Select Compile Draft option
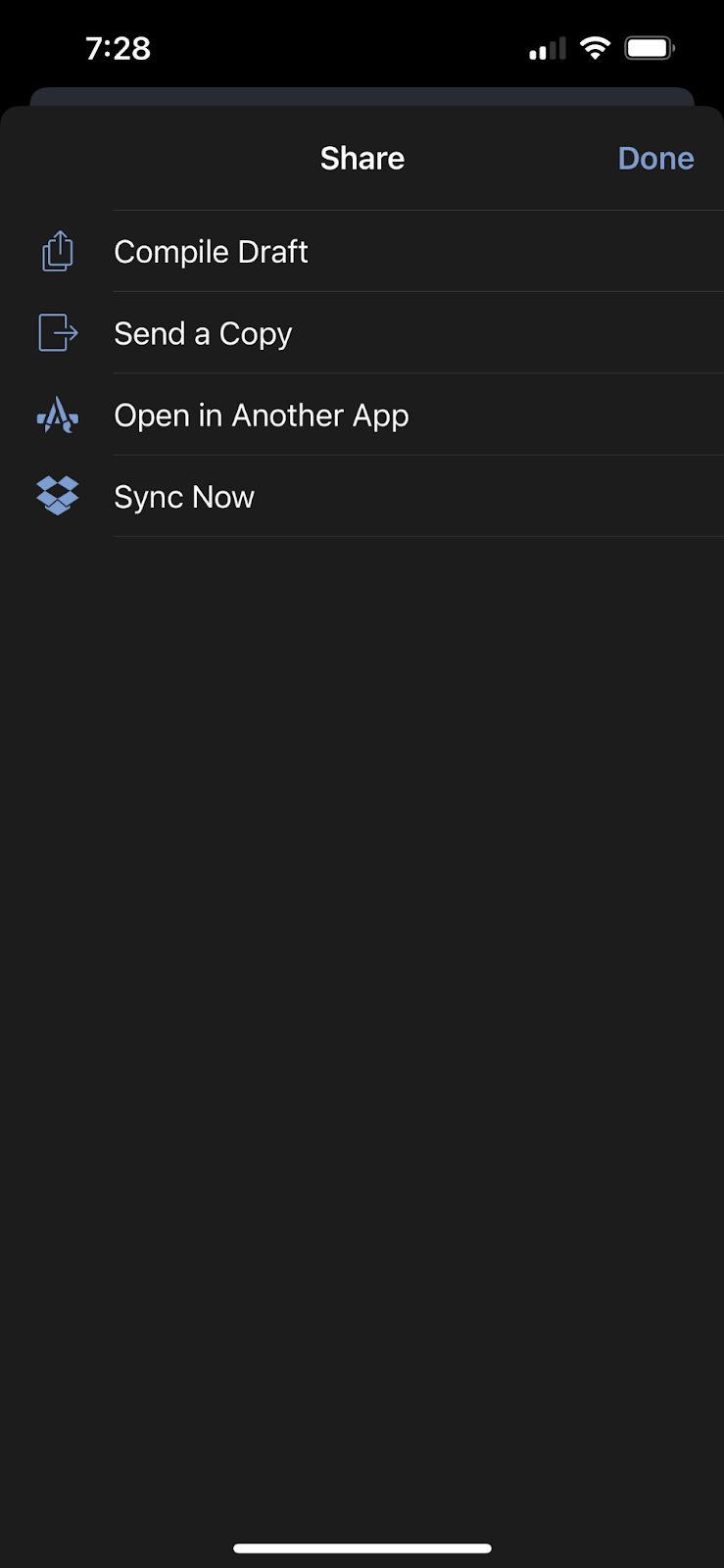This screenshot has width=724, height=1568. pyautogui.click(x=211, y=252)
